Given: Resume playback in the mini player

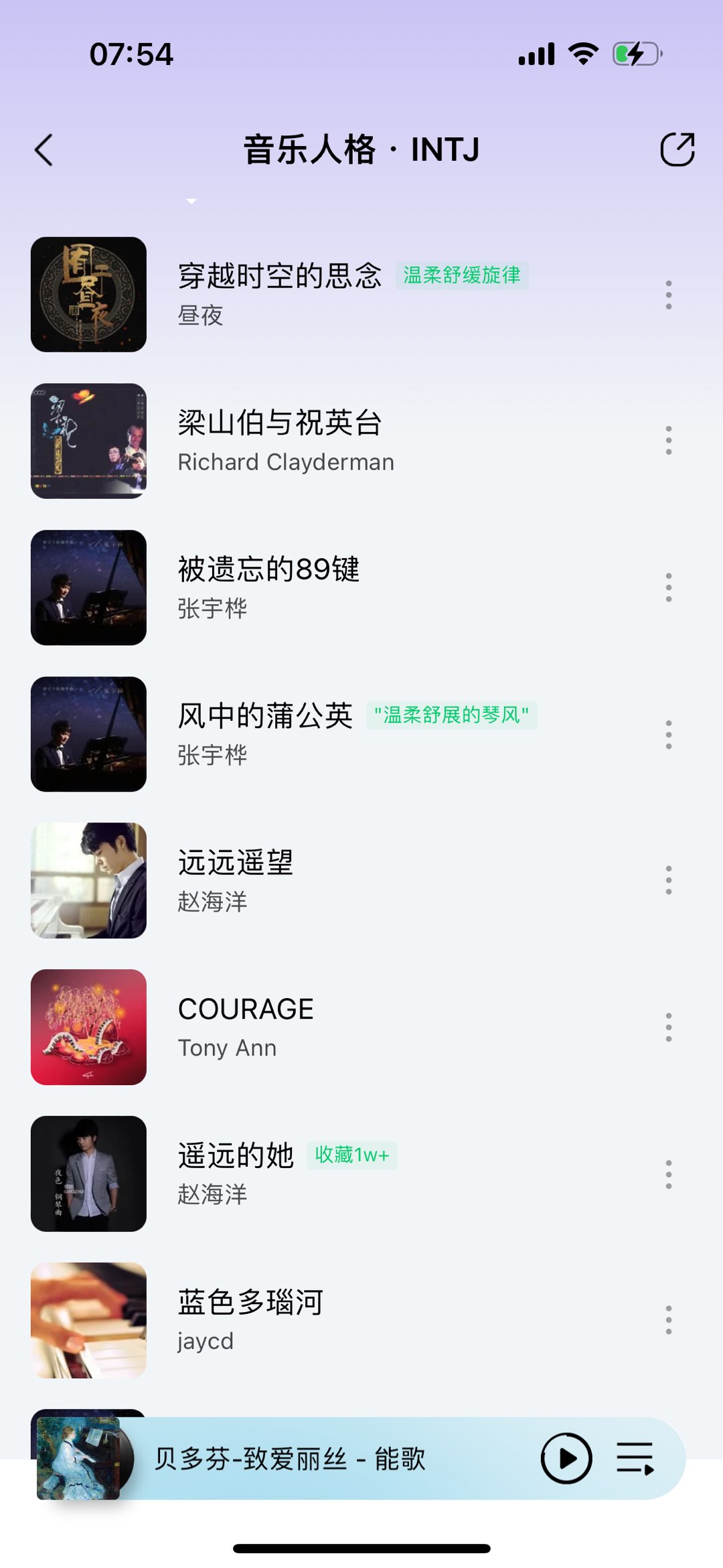Looking at the screenshot, I should tap(566, 1459).
